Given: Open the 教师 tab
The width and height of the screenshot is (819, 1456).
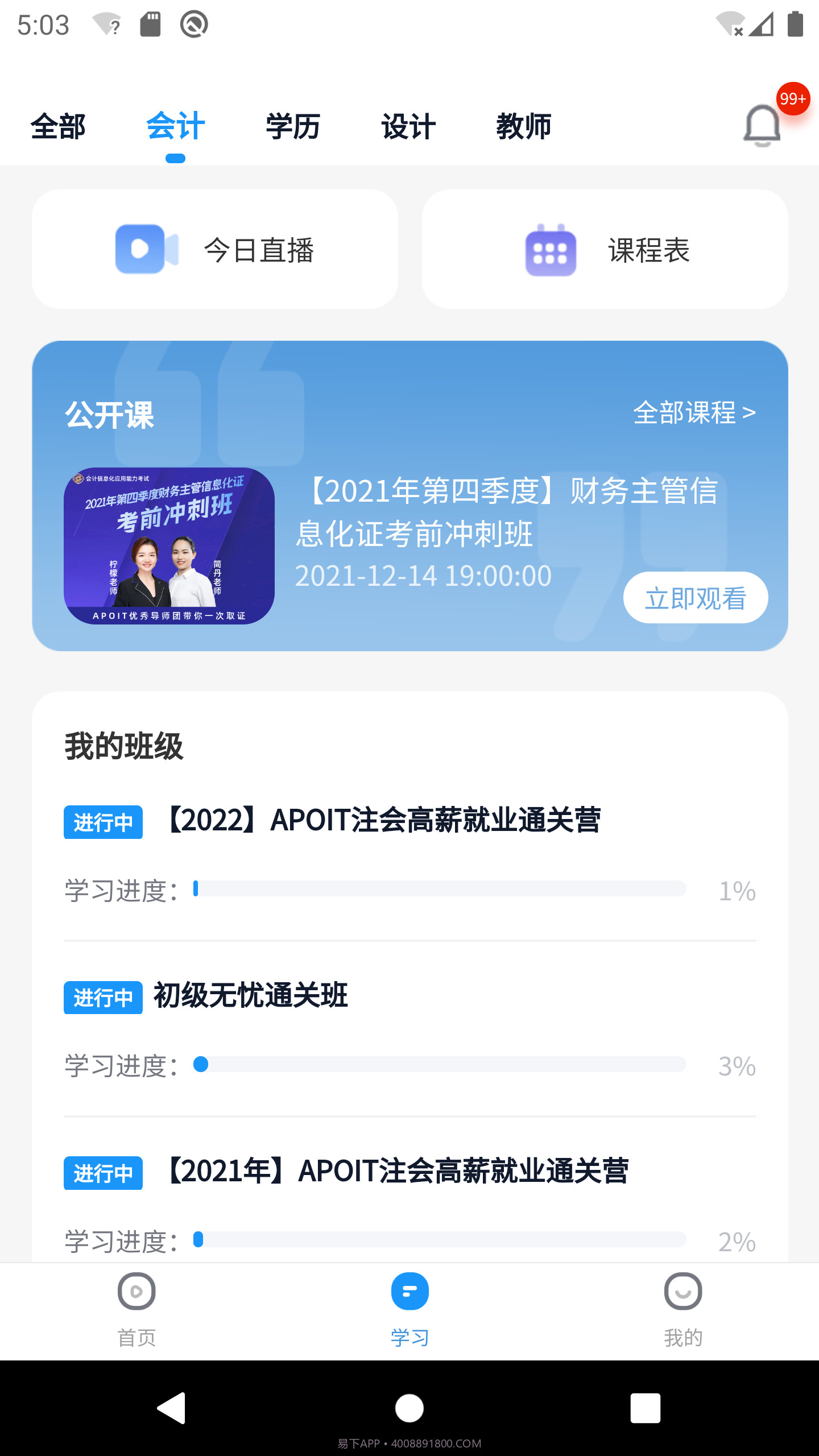Looking at the screenshot, I should (x=524, y=126).
